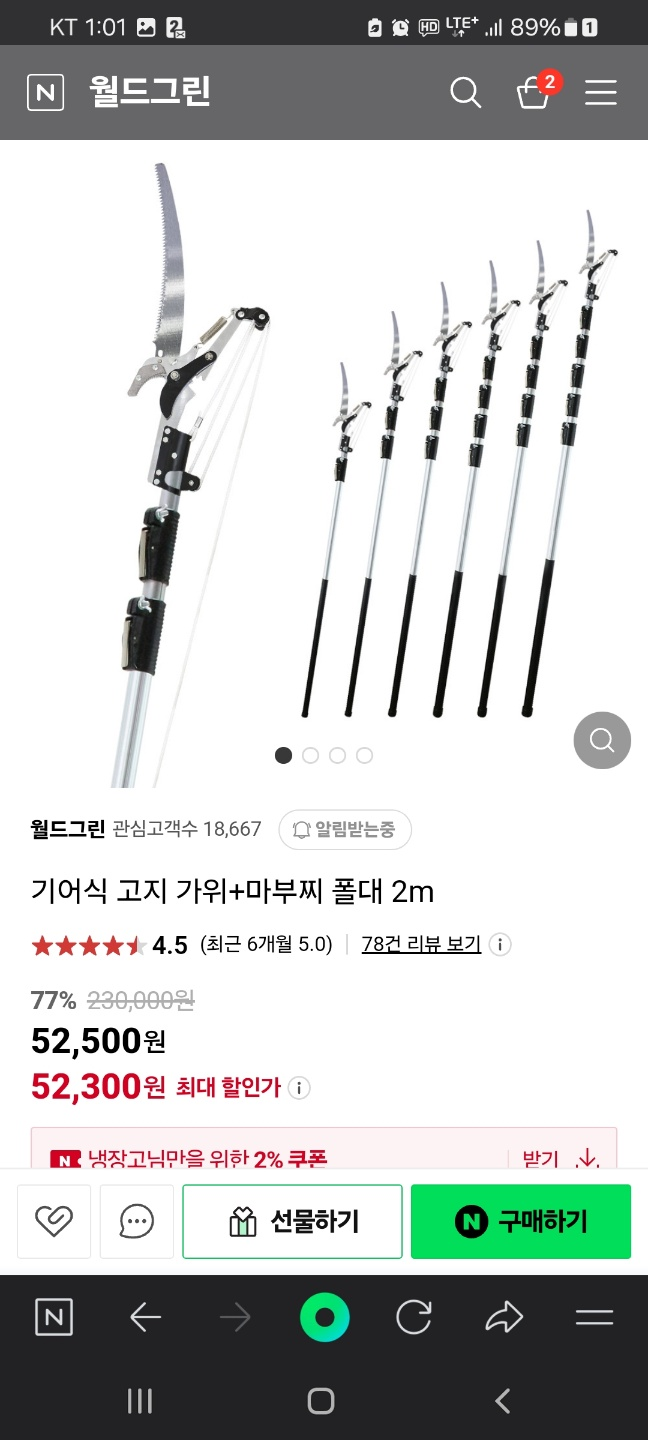
Task: Open the 78건 리뷰 보기 link
Action: click(421, 944)
